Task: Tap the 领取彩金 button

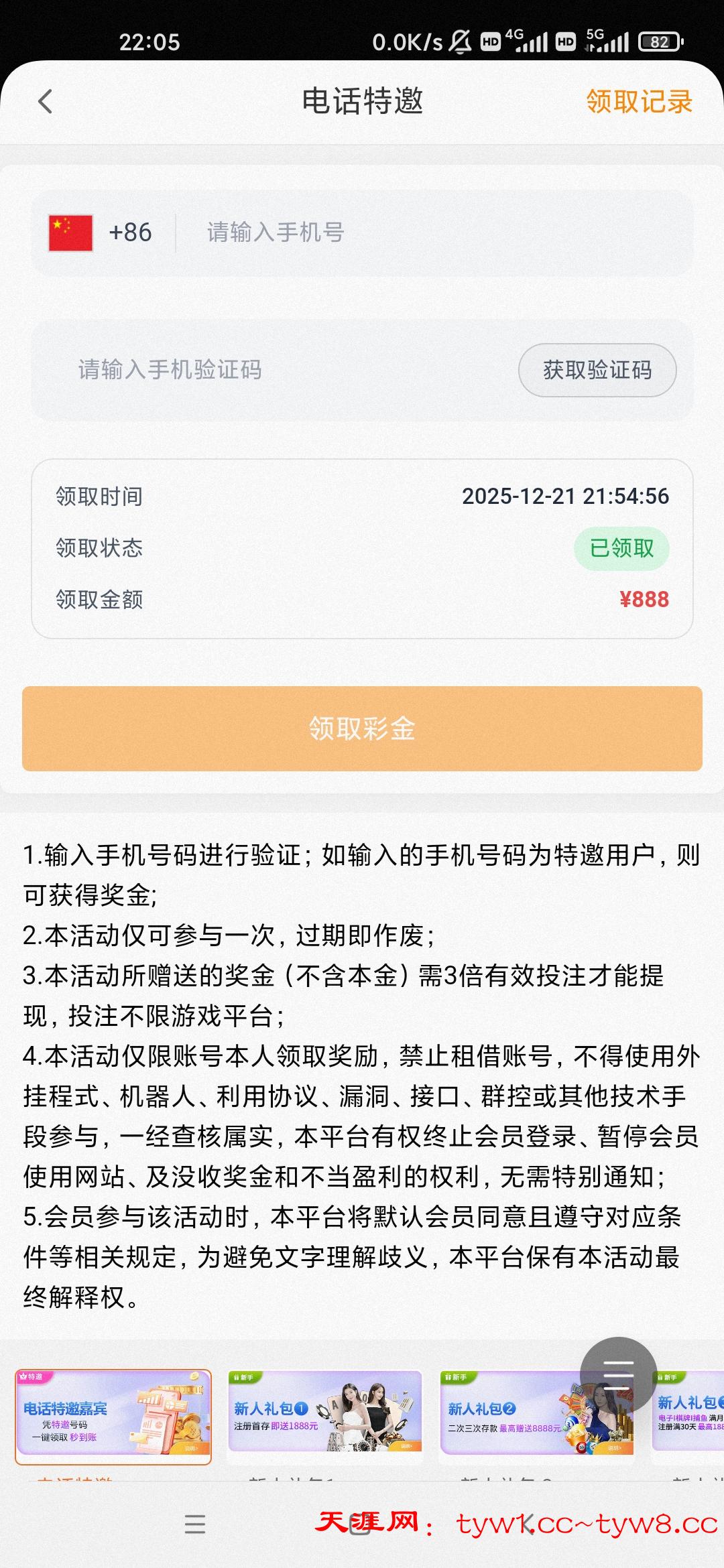Action: (x=362, y=728)
